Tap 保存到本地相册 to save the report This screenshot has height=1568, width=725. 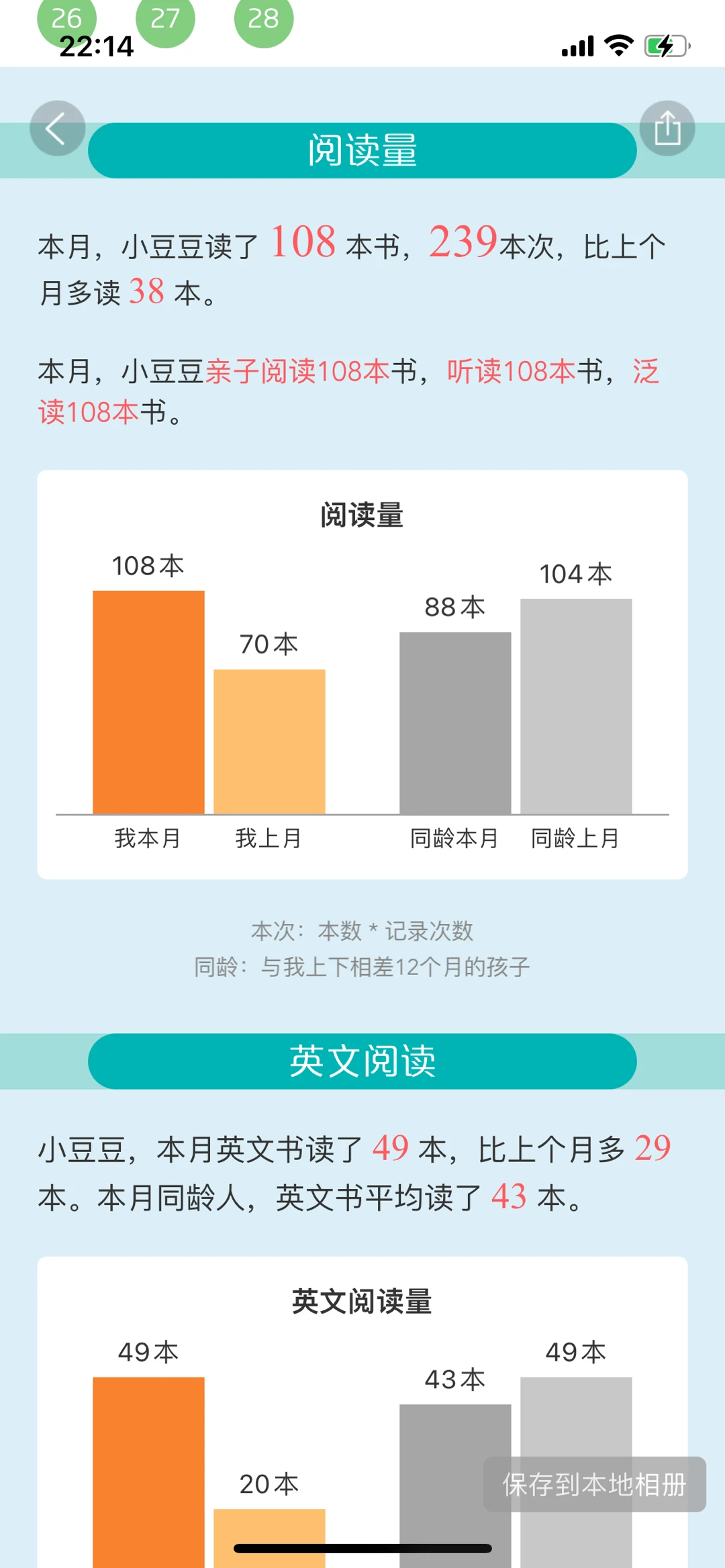[595, 1484]
